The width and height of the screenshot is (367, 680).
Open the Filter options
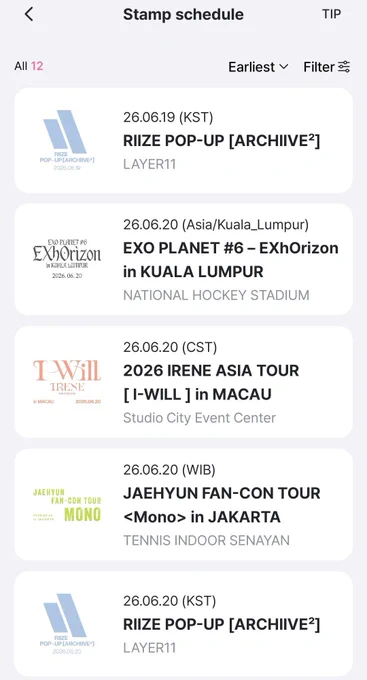point(327,67)
